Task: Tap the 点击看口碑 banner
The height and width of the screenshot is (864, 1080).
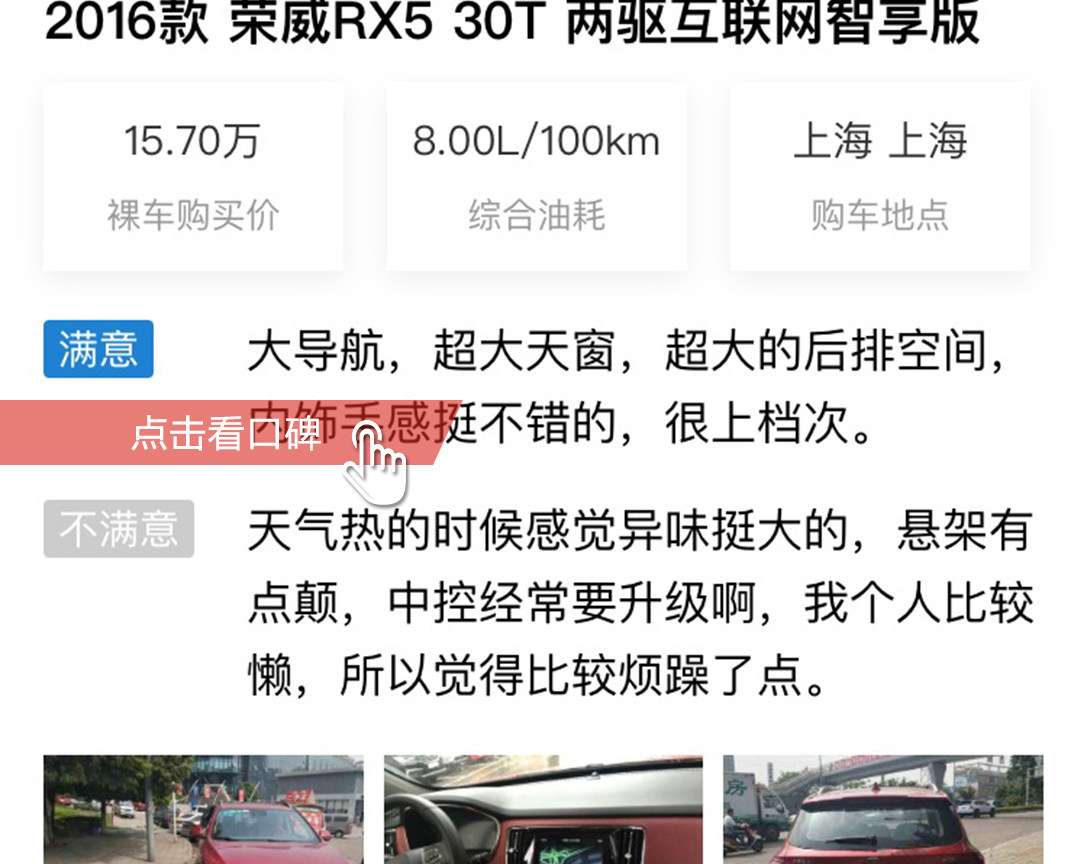Action: point(225,433)
